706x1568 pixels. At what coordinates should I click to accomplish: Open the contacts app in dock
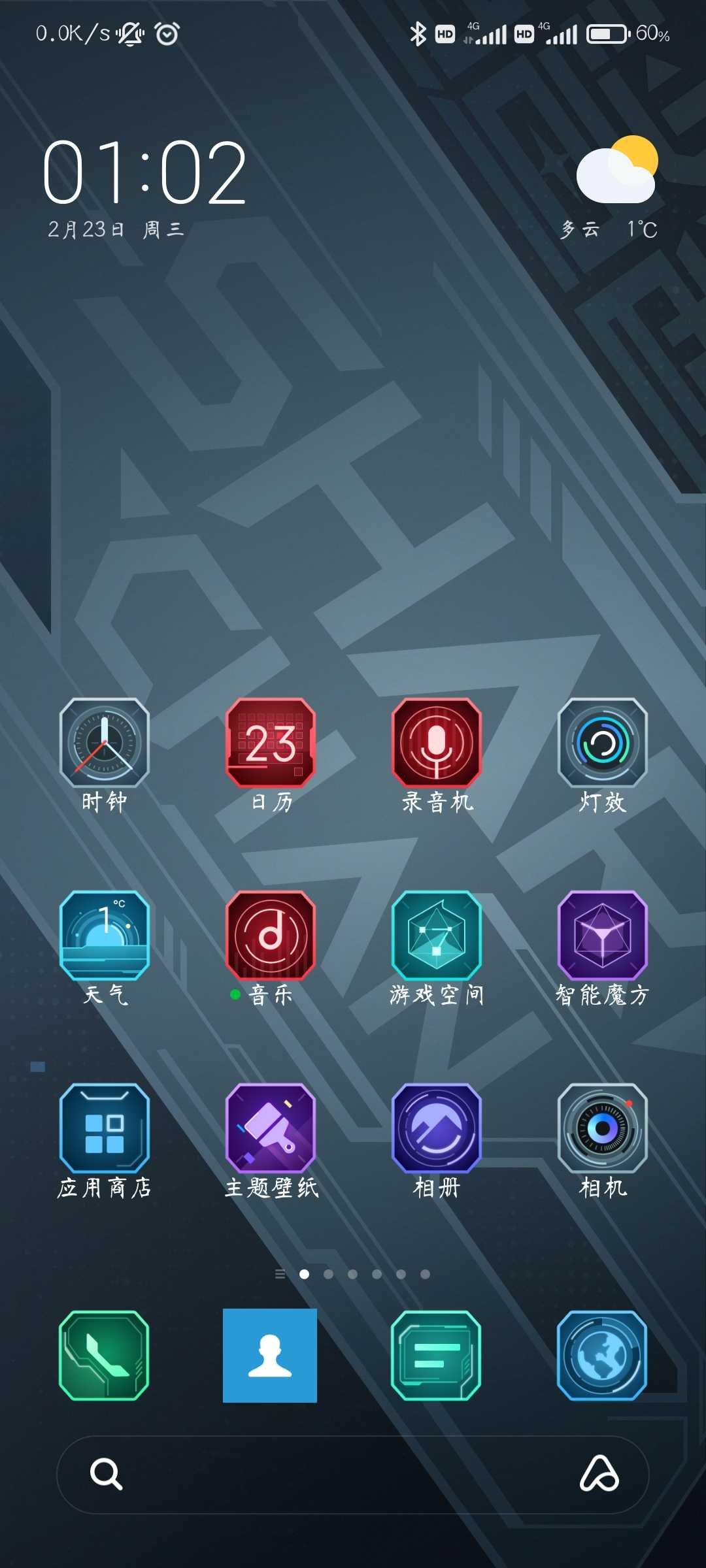point(270,1356)
